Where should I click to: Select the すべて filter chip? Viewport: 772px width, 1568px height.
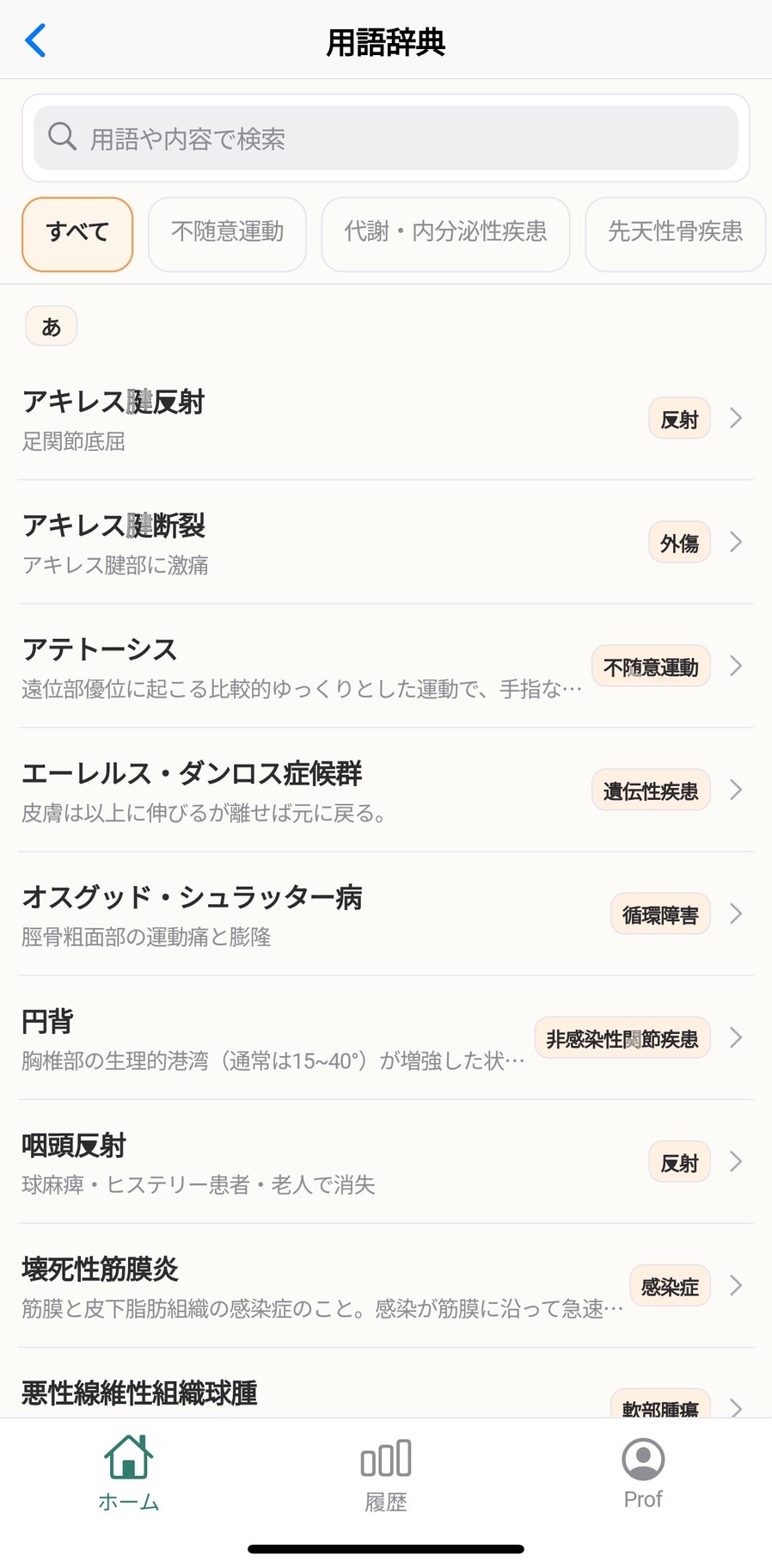point(77,234)
